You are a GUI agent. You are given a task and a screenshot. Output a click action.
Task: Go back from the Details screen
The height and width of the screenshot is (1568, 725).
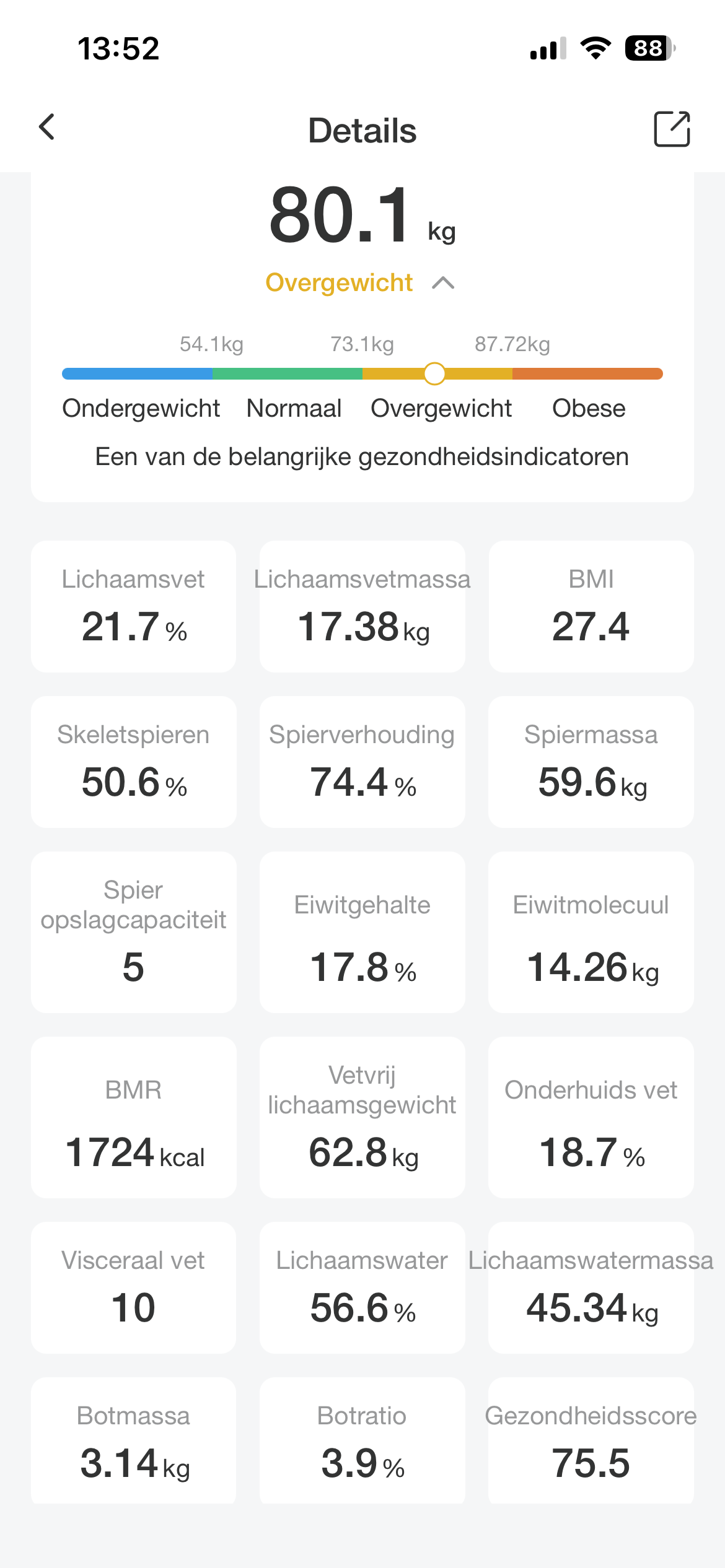click(47, 128)
